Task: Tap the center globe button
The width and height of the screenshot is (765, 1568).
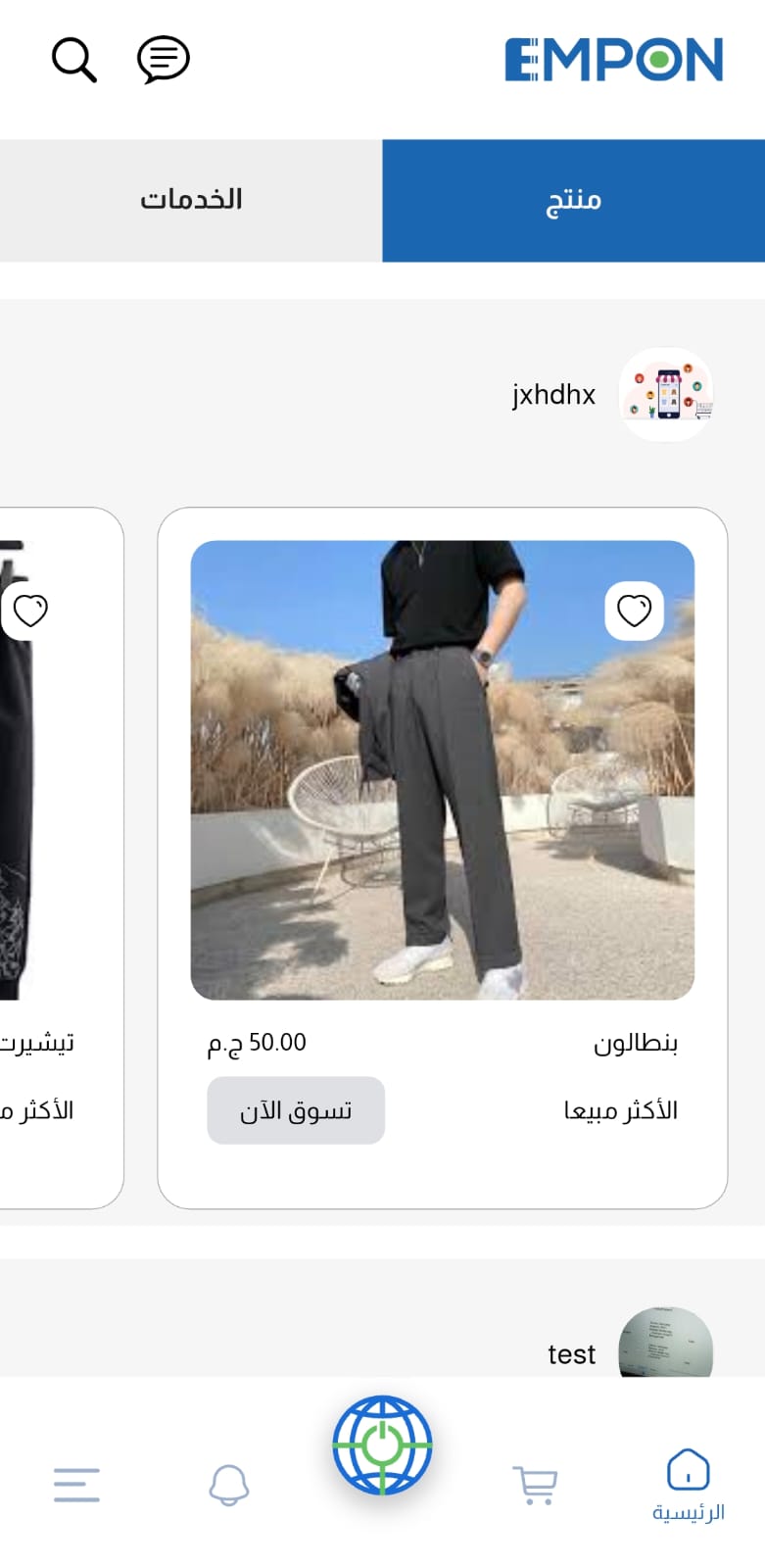Action: click(382, 1445)
